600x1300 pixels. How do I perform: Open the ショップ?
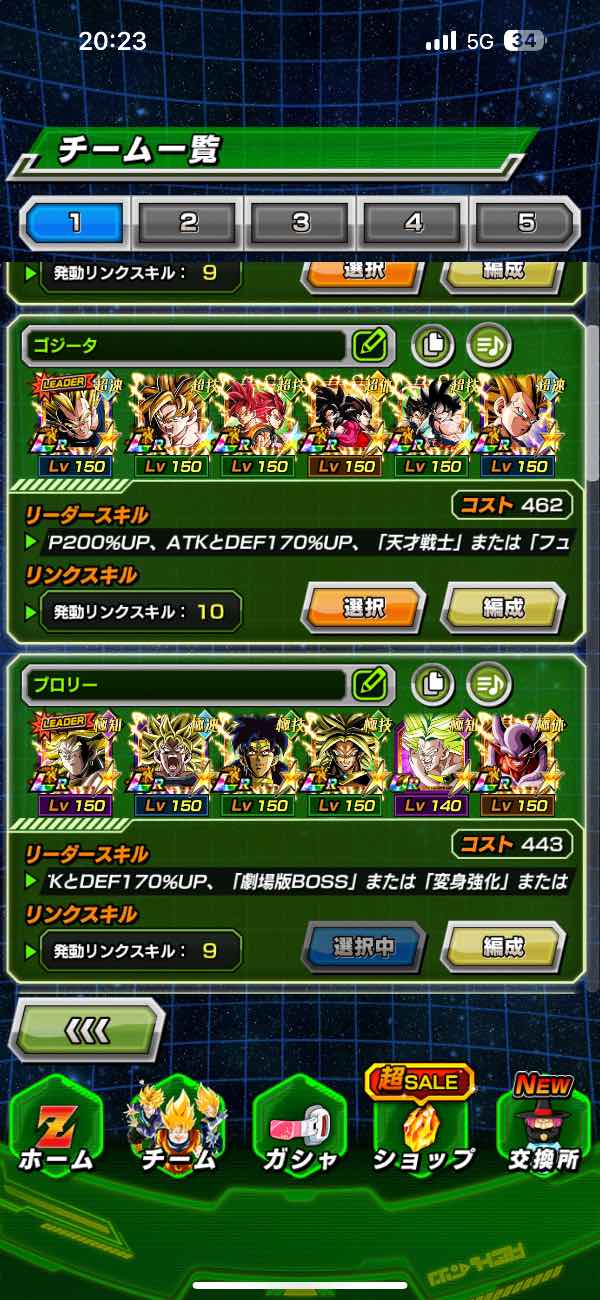(422, 1130)
